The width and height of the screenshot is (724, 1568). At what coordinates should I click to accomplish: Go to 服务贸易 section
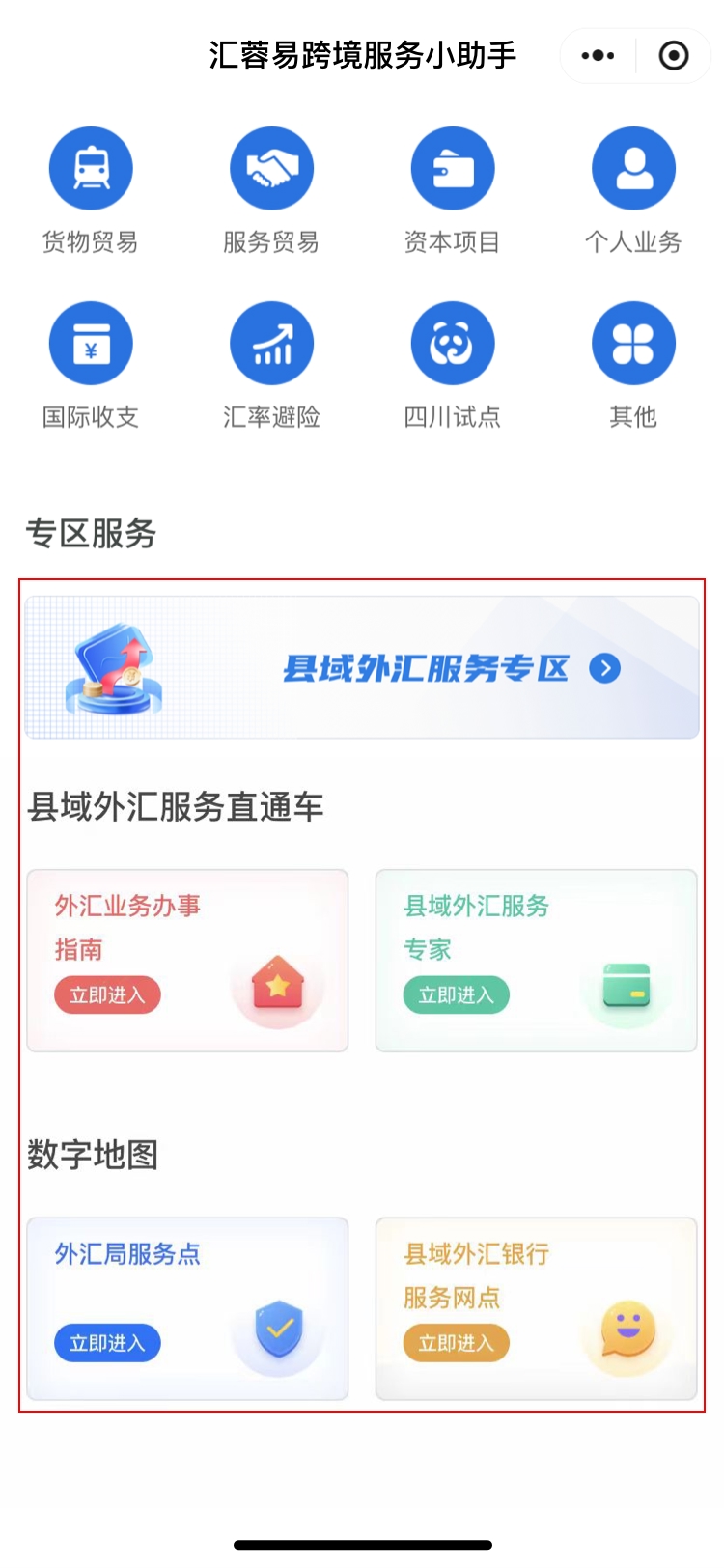click(x=271, y=170)
